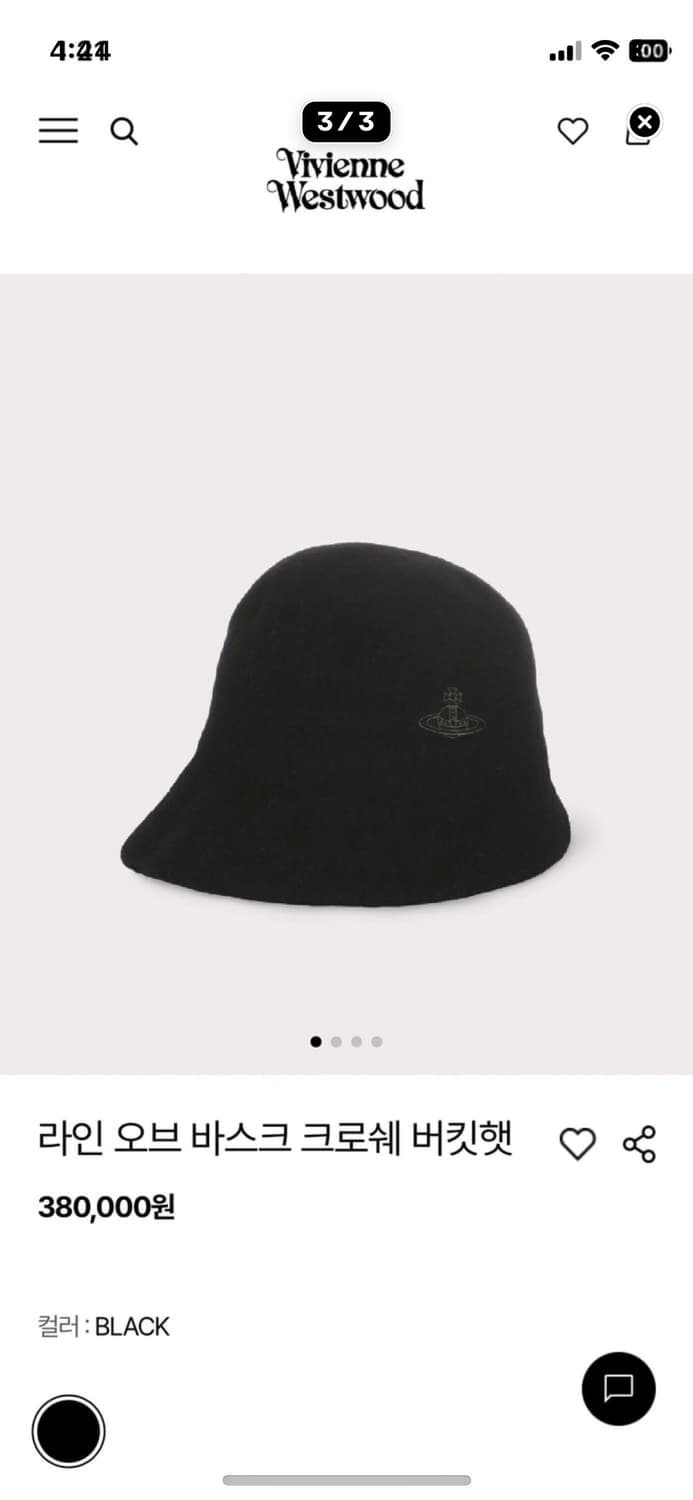Image resolution: width=693 pixels, height=1500 pixels.
Task: Go to the Vivienne Westwood home logo
Action: coord(346,180)
